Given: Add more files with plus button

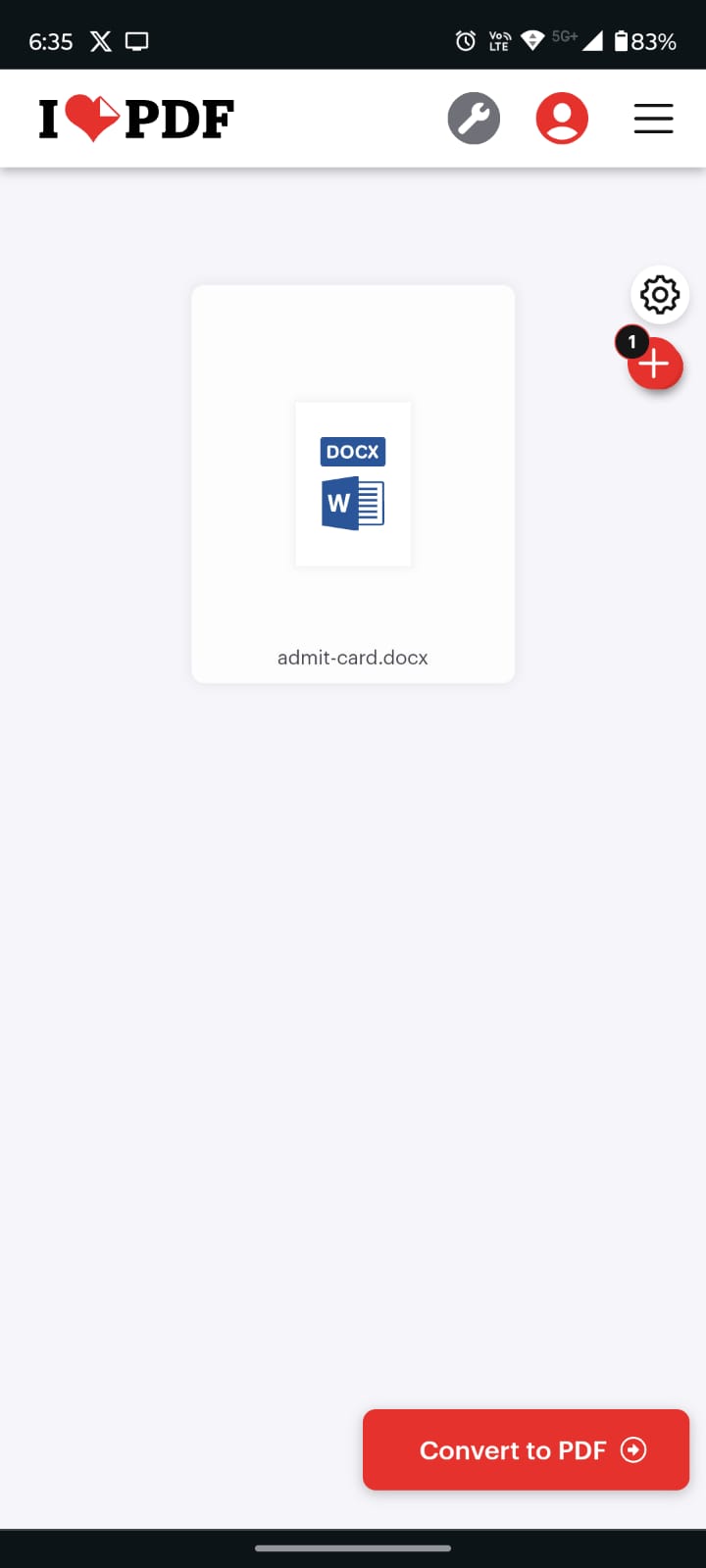Looking at the screenshot, I should point(655,366).
